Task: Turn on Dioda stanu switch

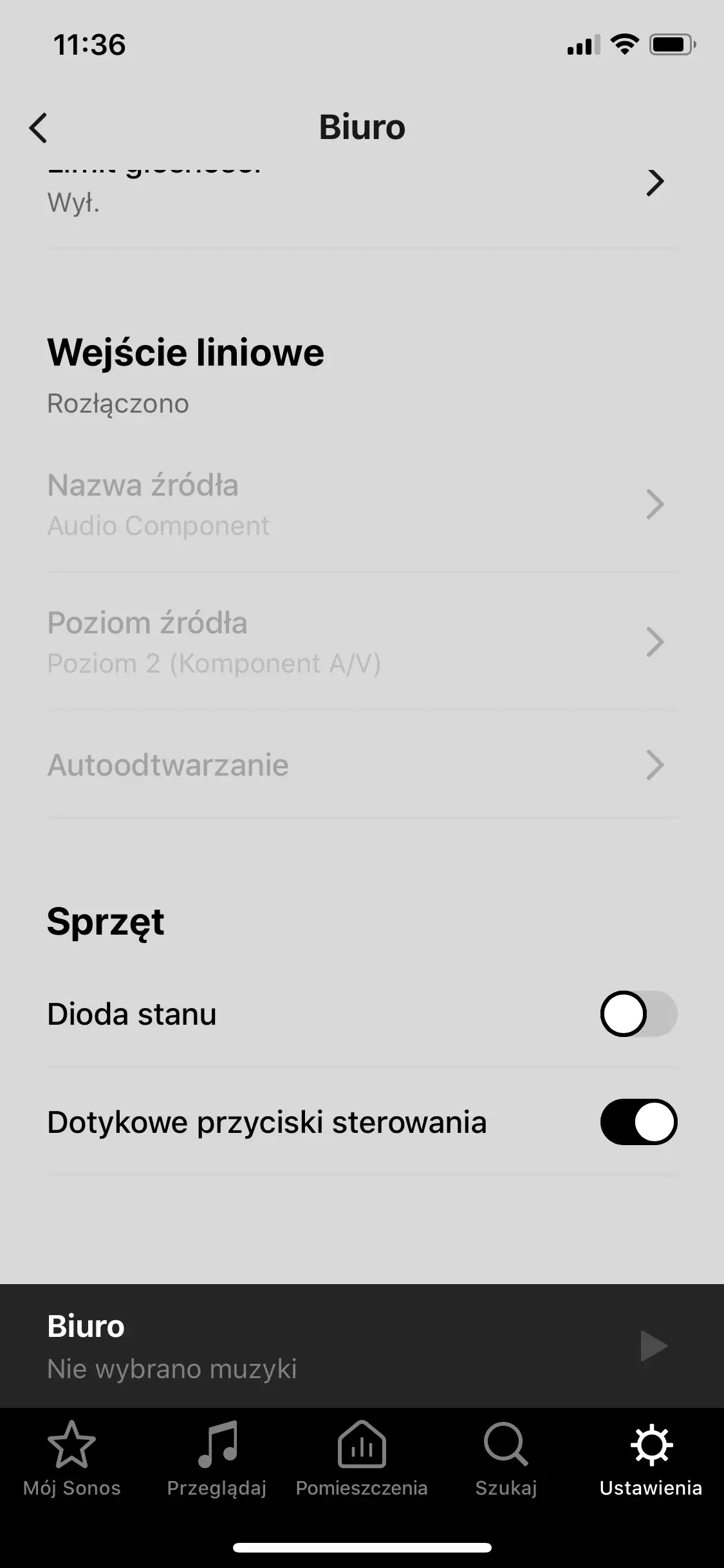Action: click(638, 1014)
